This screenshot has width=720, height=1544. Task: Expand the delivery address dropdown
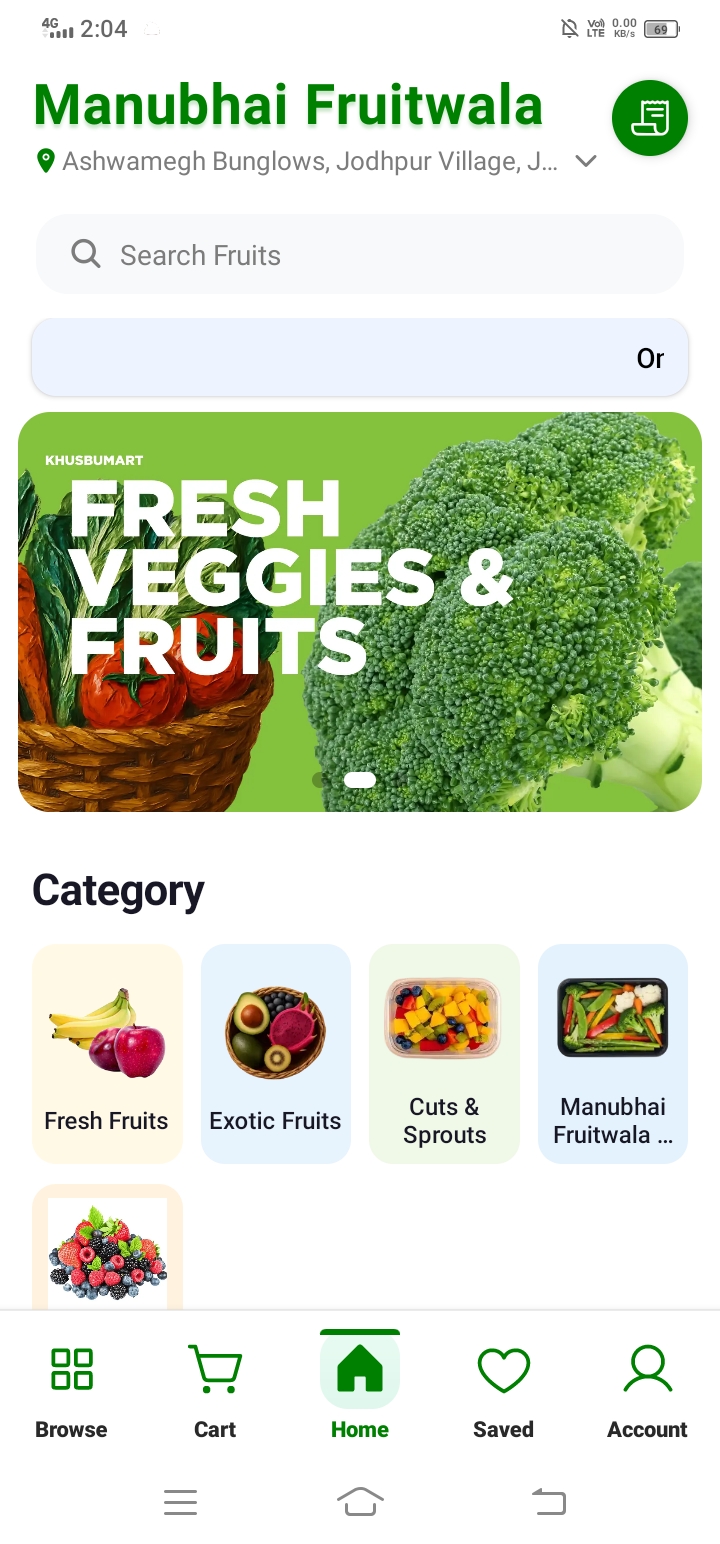586,161
